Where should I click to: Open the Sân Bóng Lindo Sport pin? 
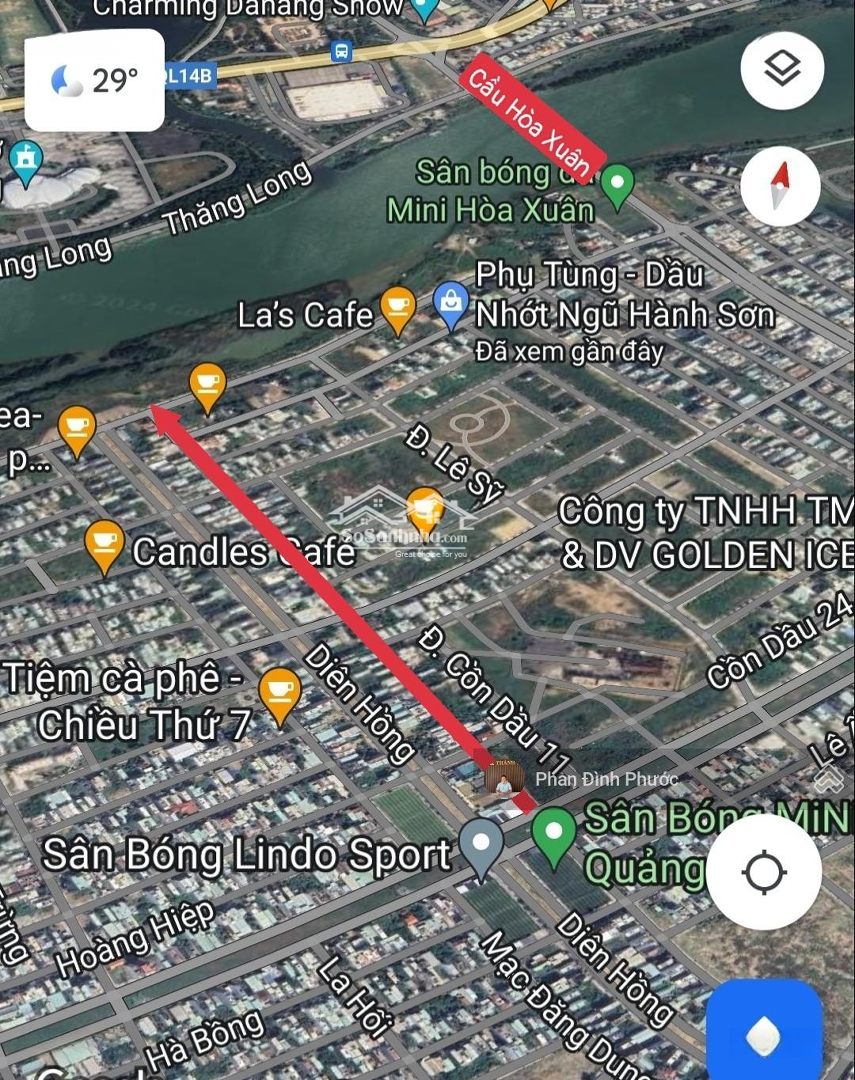click(481, 846)
